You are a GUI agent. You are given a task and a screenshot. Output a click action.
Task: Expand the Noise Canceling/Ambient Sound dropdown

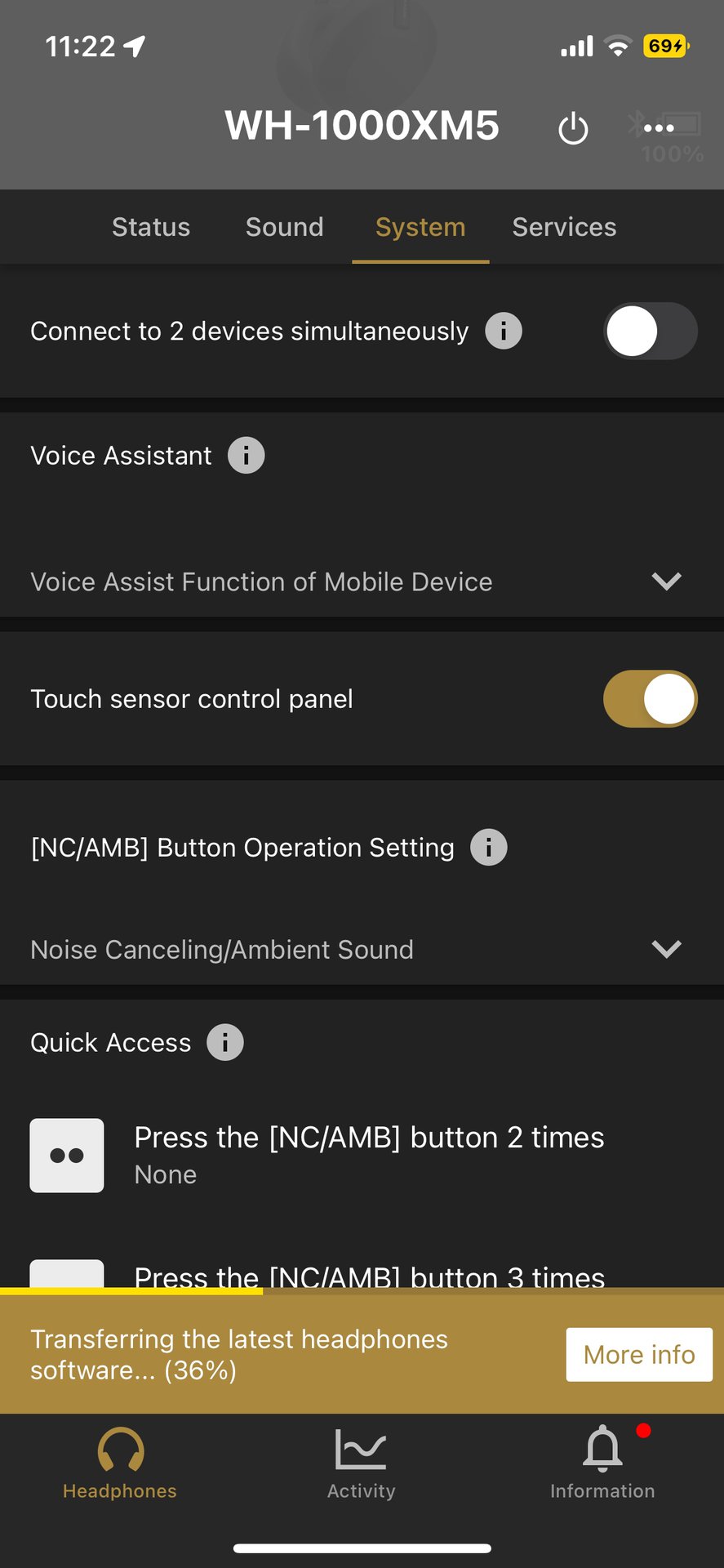click(666, 949)
